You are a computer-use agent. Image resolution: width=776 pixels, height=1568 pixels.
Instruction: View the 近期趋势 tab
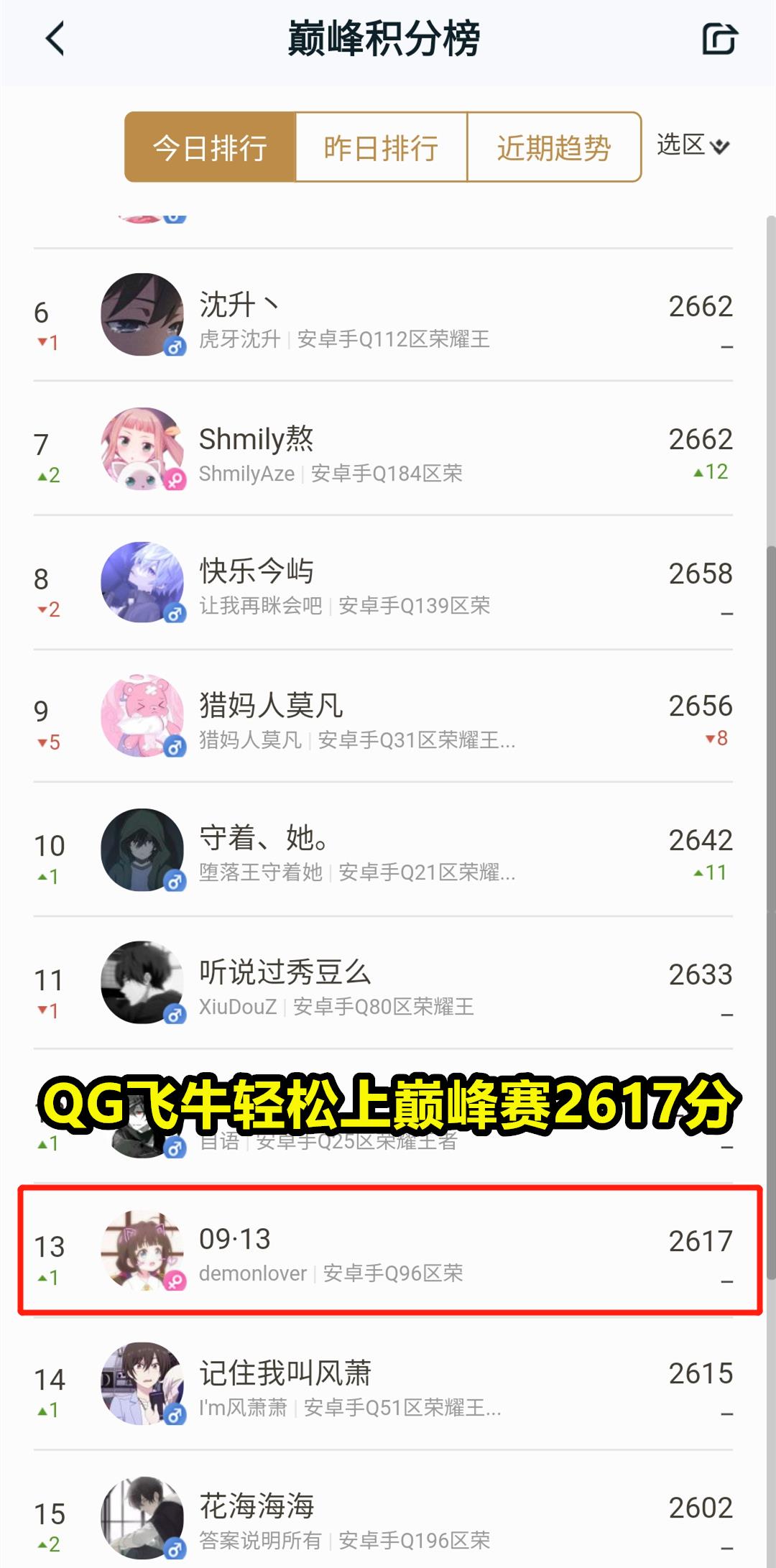553,147
